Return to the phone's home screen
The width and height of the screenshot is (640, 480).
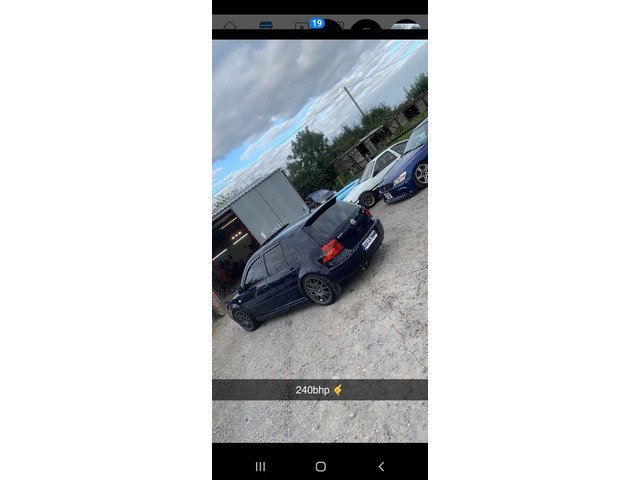(x=320, y=466)
